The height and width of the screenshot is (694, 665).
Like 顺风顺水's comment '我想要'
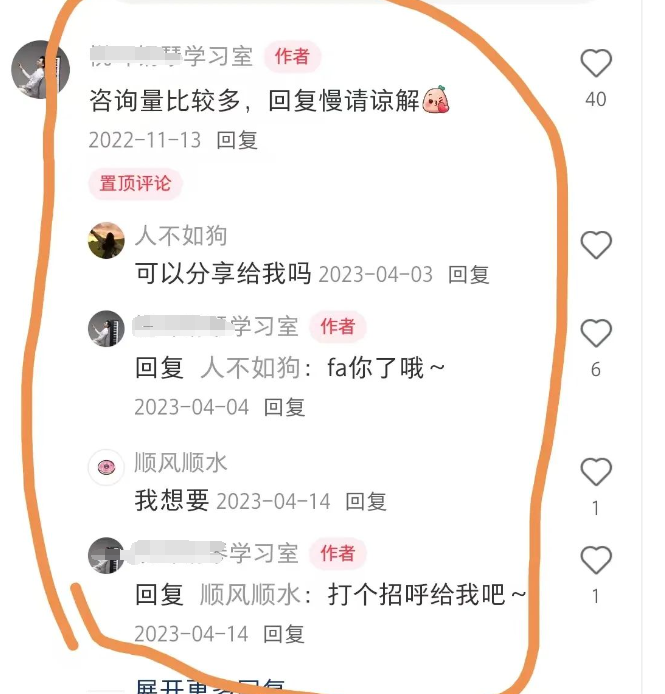pyautogui.click(x=596, y=472)
